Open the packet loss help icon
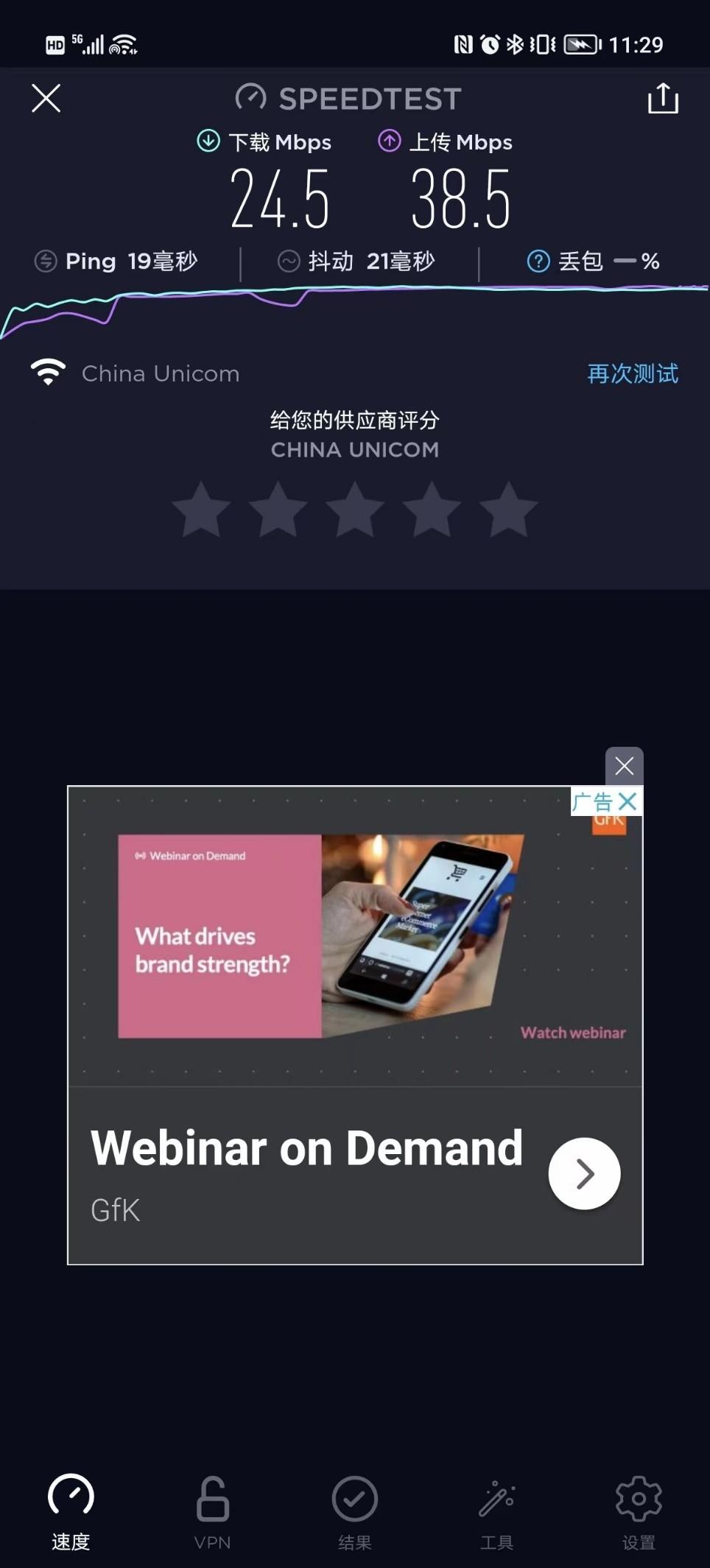The image size is (710, 1568). coord(538,261)
